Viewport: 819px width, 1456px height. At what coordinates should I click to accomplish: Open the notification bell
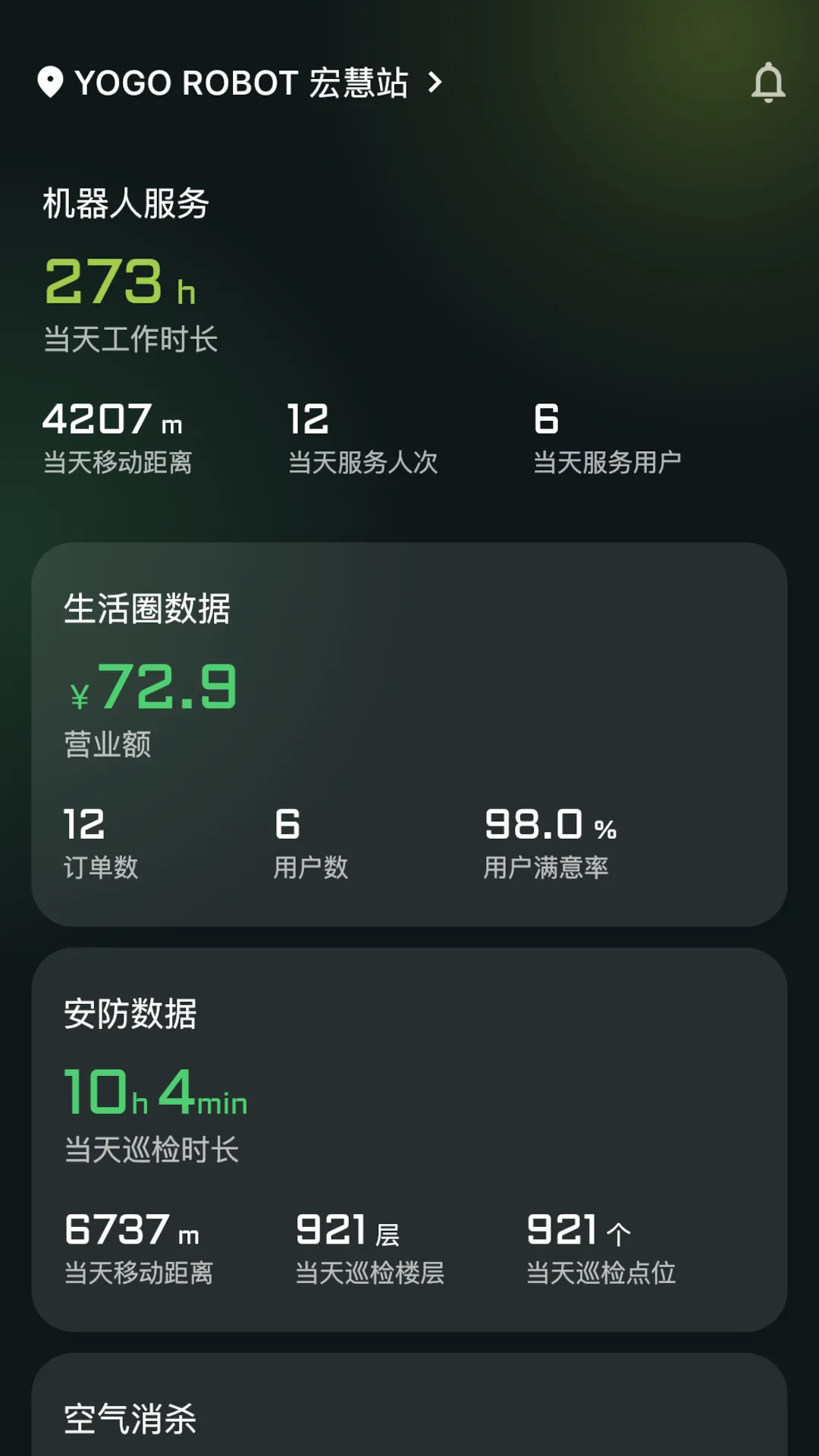tap(769, 83)
